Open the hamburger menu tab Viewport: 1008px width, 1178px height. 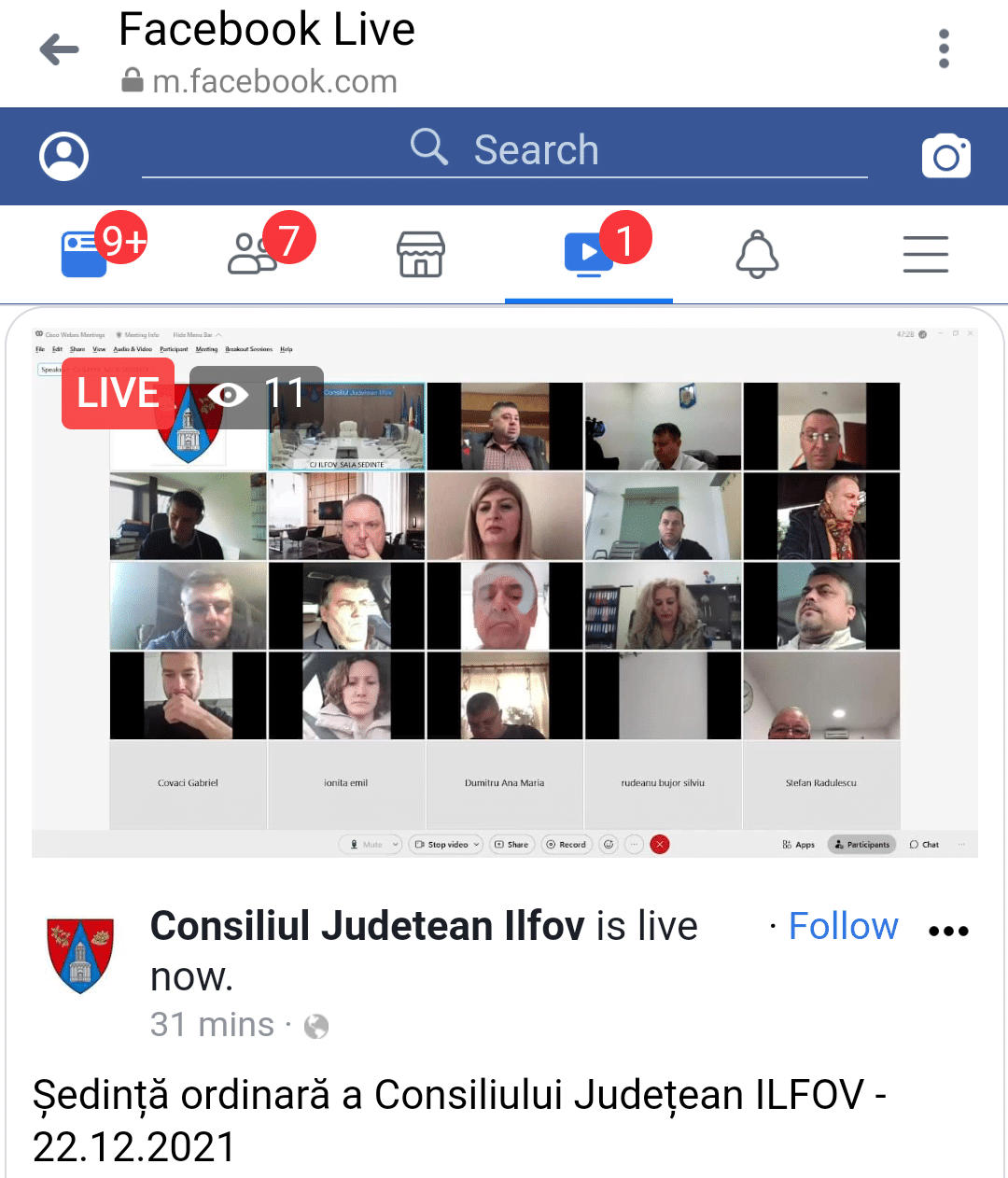[925, 254]
